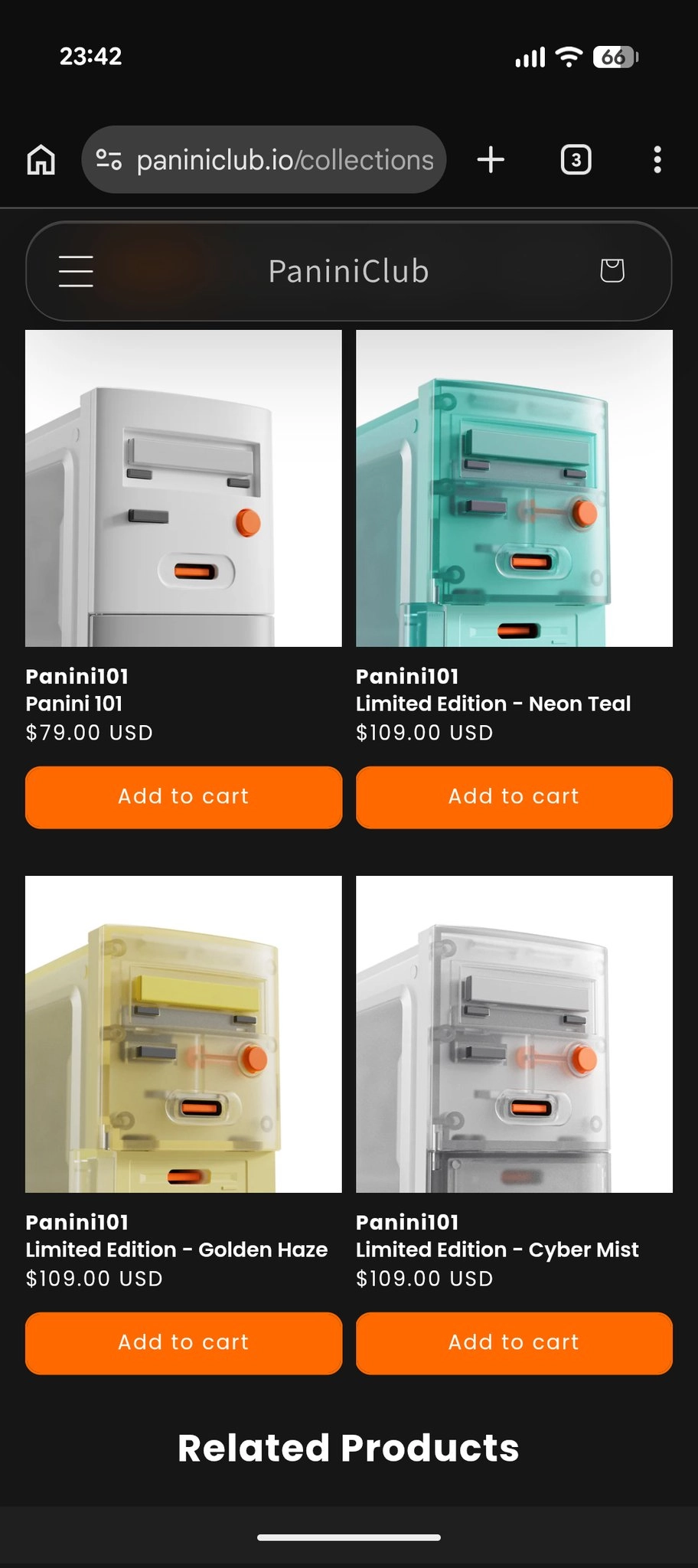Open the Golden Haze edition product image
This screenshot has height=1568, width=698.
tap(184, 1034)
